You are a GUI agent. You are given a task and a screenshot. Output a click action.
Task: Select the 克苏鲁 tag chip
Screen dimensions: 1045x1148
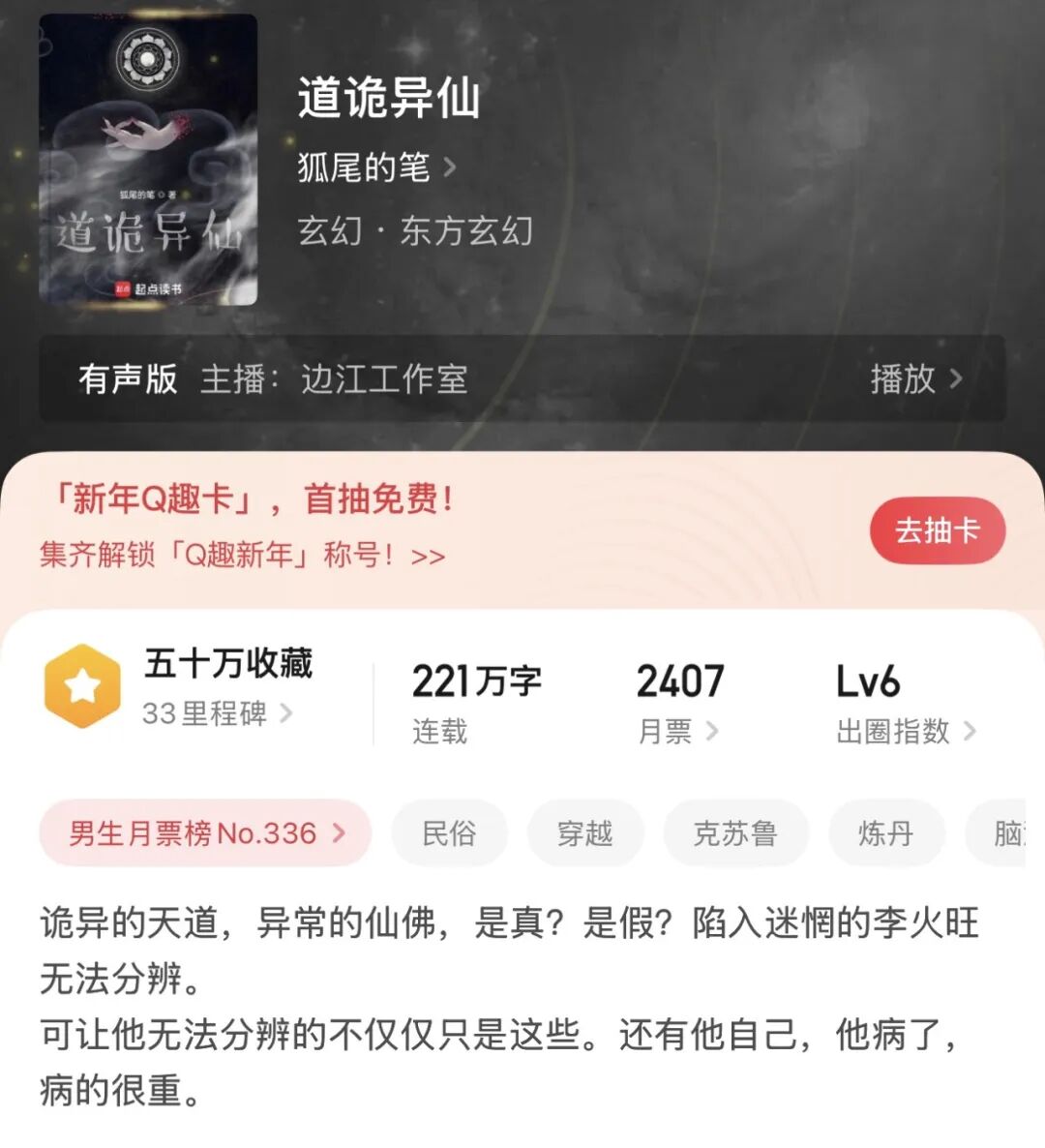click(x=734, y=833)
